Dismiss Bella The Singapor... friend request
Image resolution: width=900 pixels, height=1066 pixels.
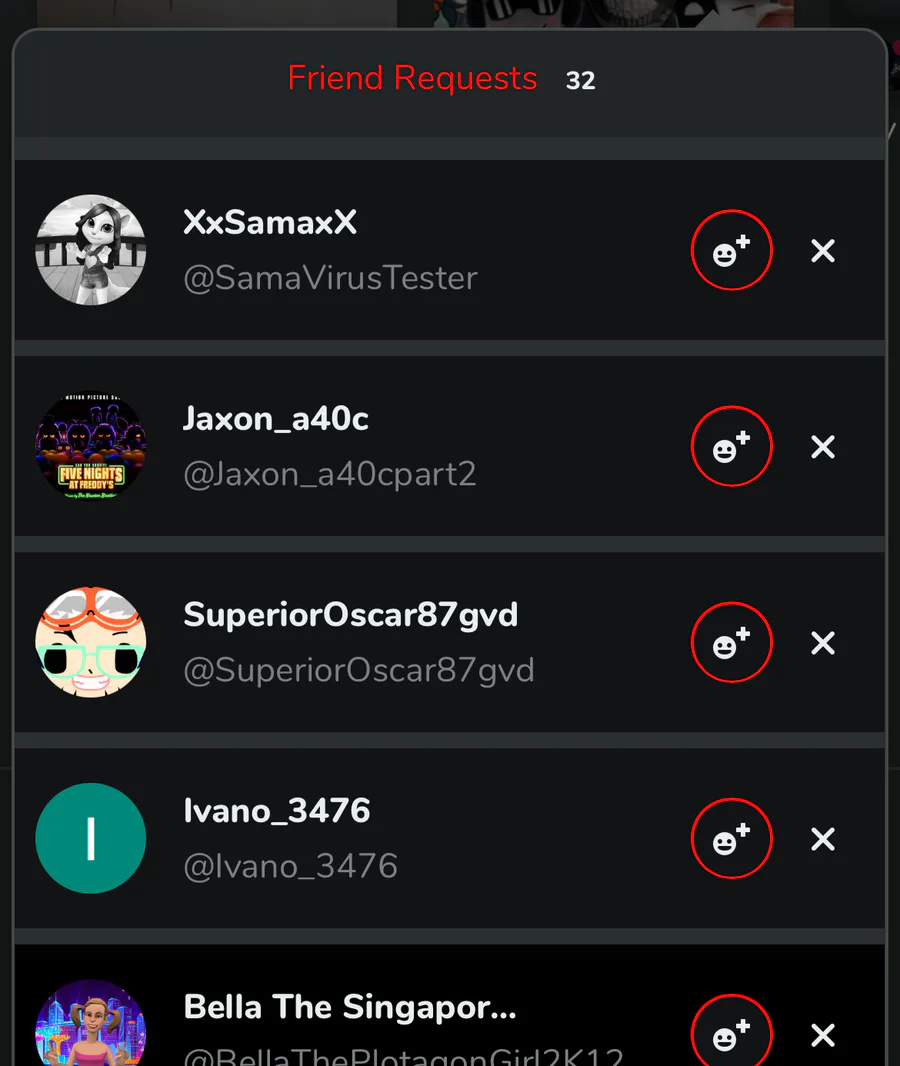[823, 1035]
